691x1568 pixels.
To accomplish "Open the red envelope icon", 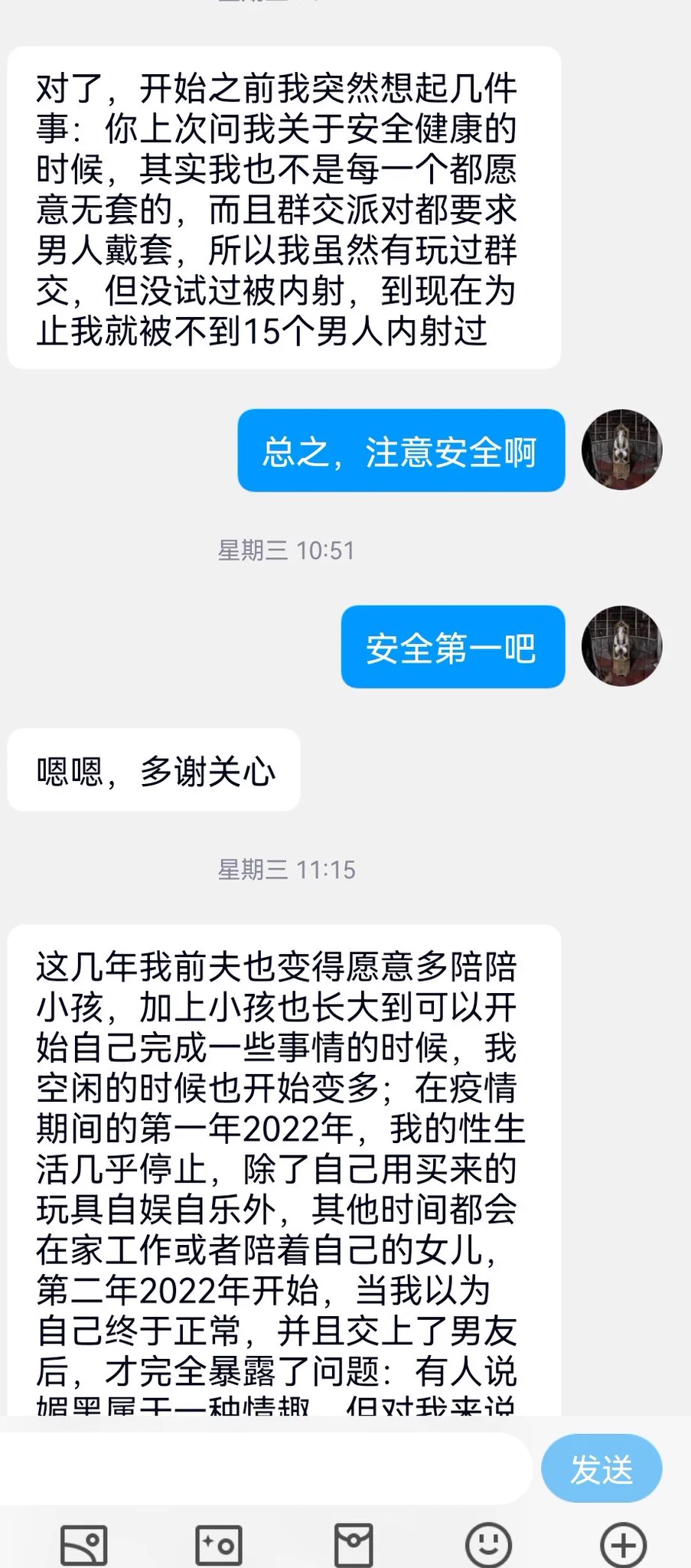I will click(354, 1545).
